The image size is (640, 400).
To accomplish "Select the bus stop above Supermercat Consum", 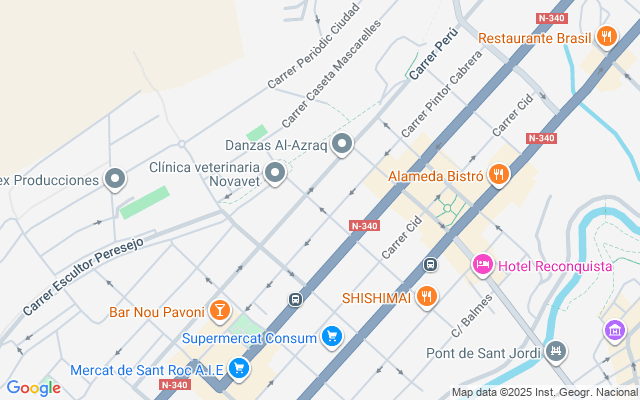I will (x=295, y=299).
